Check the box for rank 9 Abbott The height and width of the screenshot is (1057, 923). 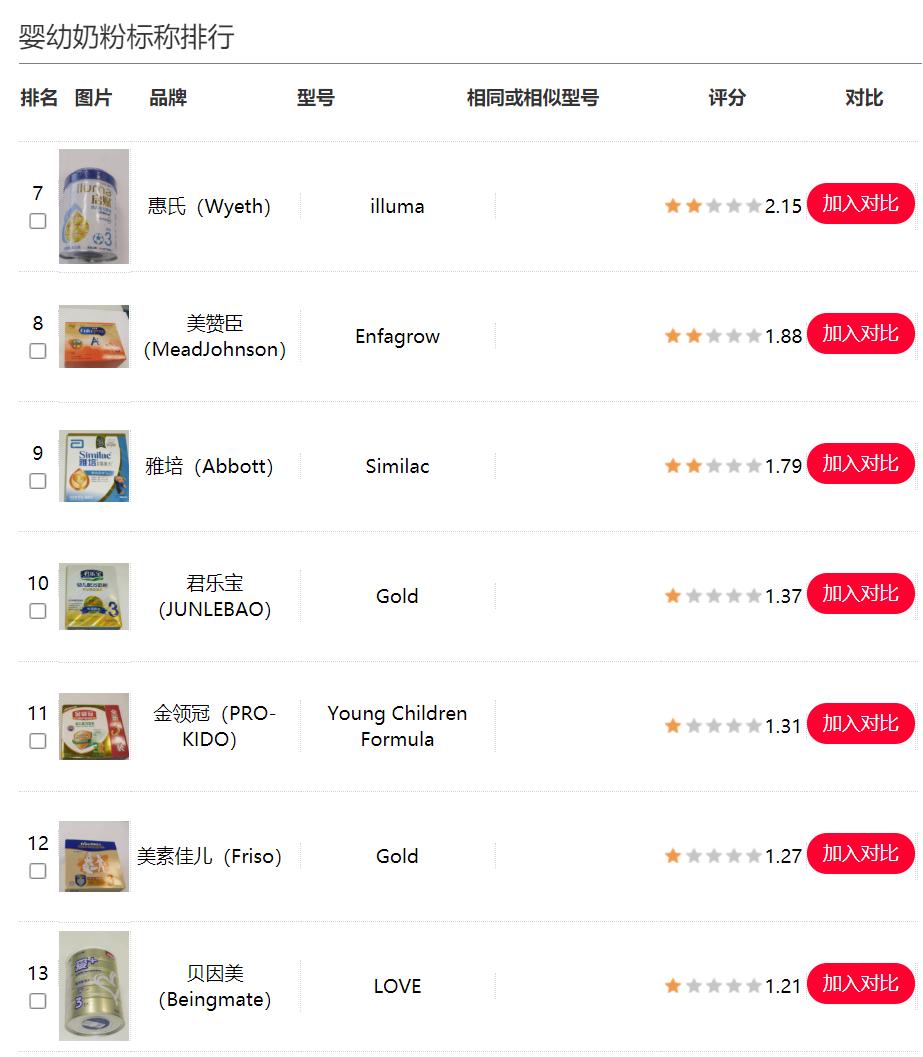click(38, 481)
